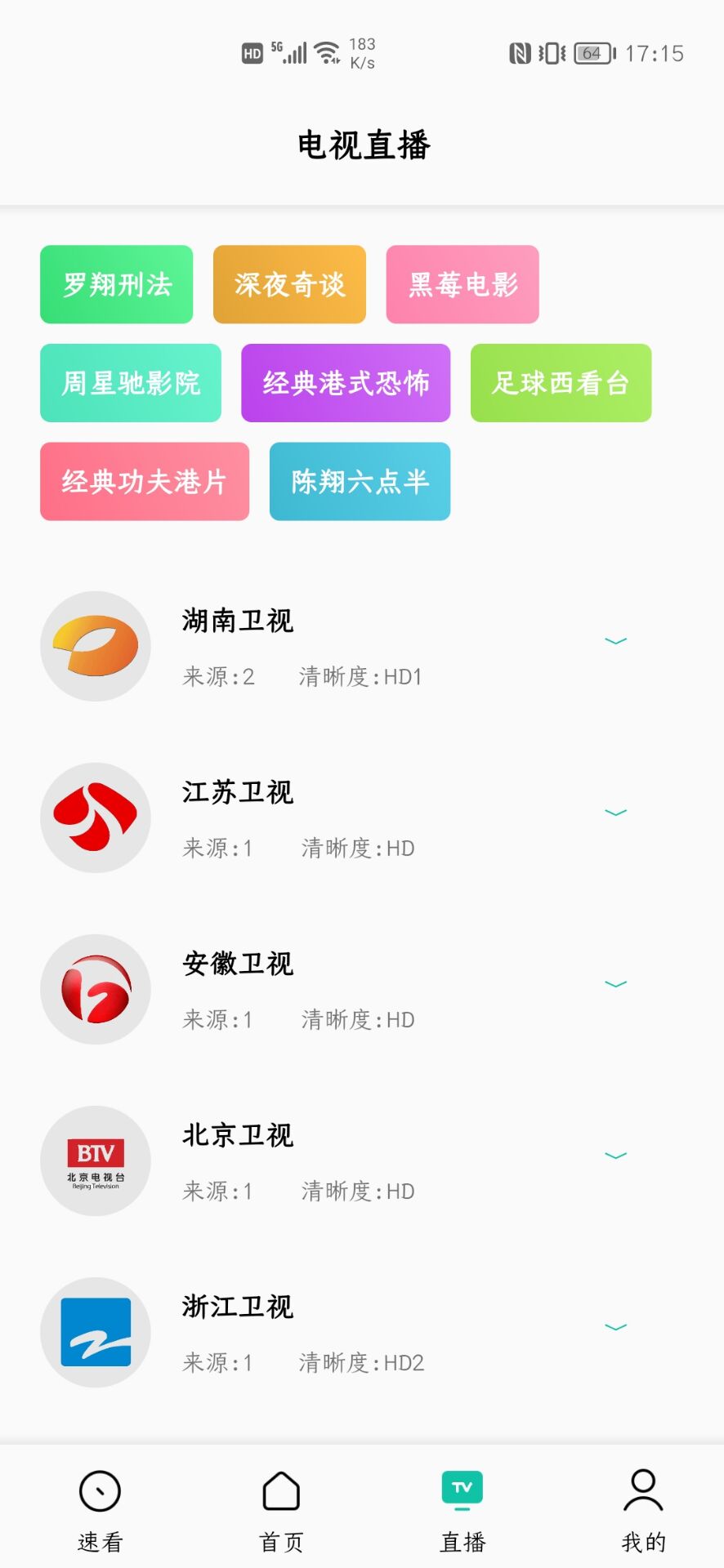Image resolution: width=724 pixels, height=1568 pixels.
Task: Open the BTV 北京卫视 channel logo
Action: (95, 1160)
